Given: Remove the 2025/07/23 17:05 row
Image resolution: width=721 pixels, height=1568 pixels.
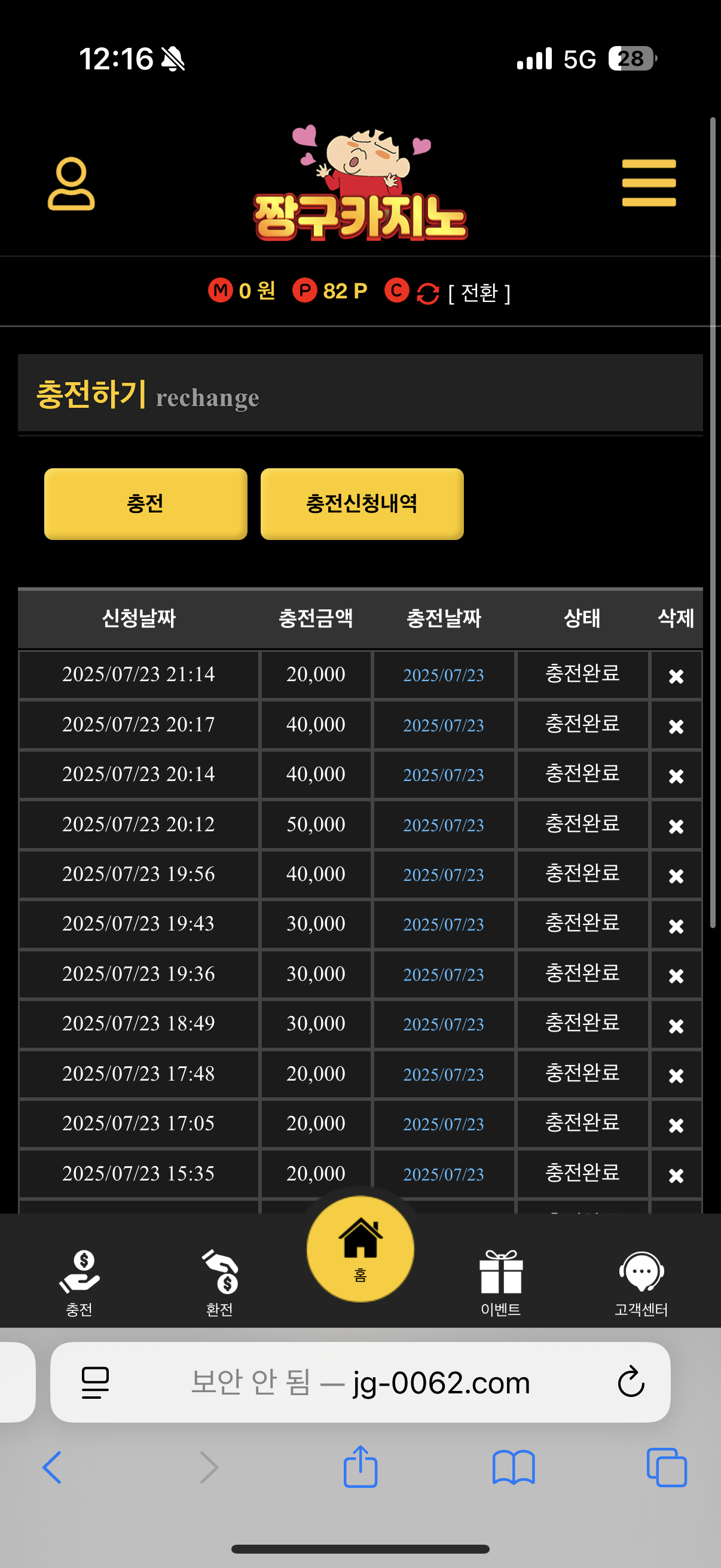Looking at the screenshot, I should (676, 1125).
